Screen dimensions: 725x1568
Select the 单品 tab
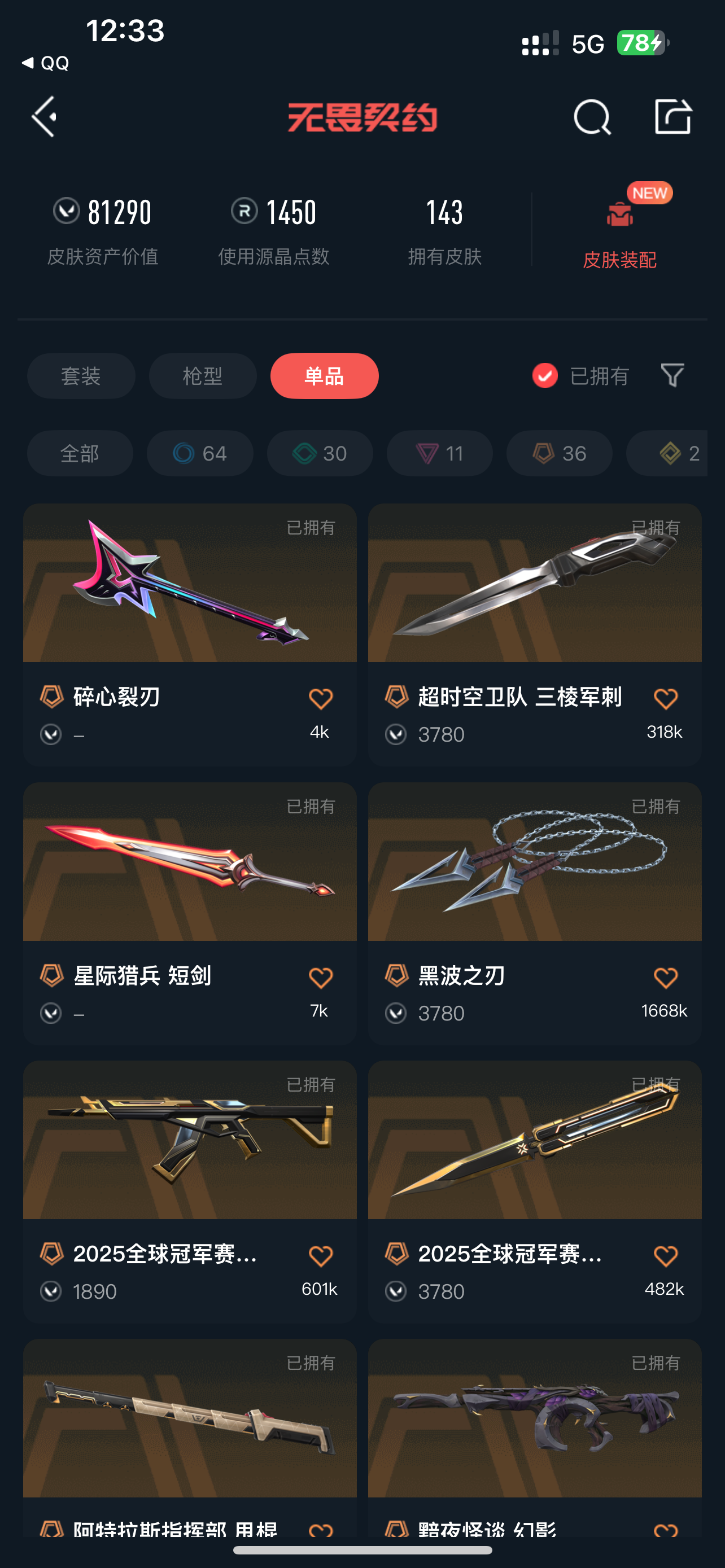tap(325, 375)
